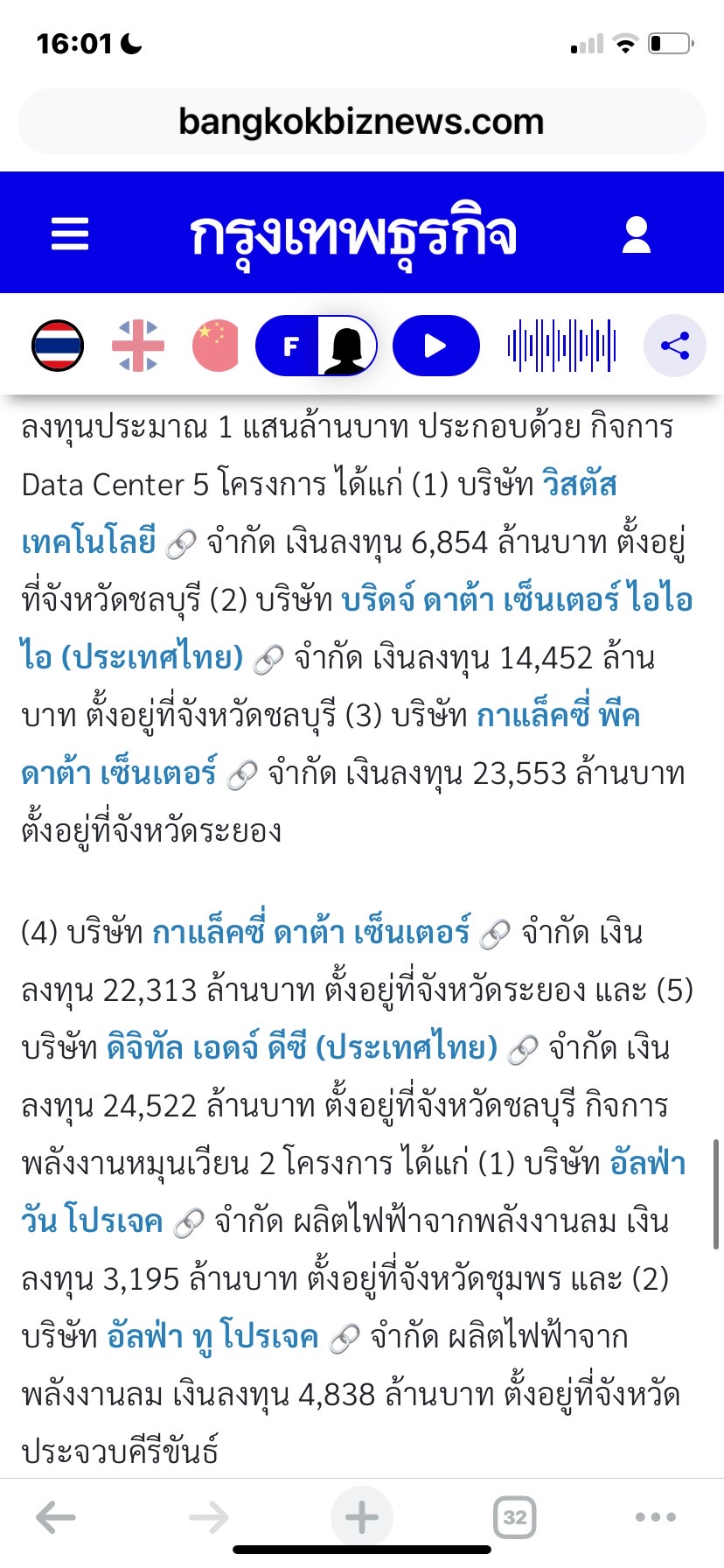Viewport: 724px width, 1568px height.
Task: Share this article
Action: [x=675, y=346]
